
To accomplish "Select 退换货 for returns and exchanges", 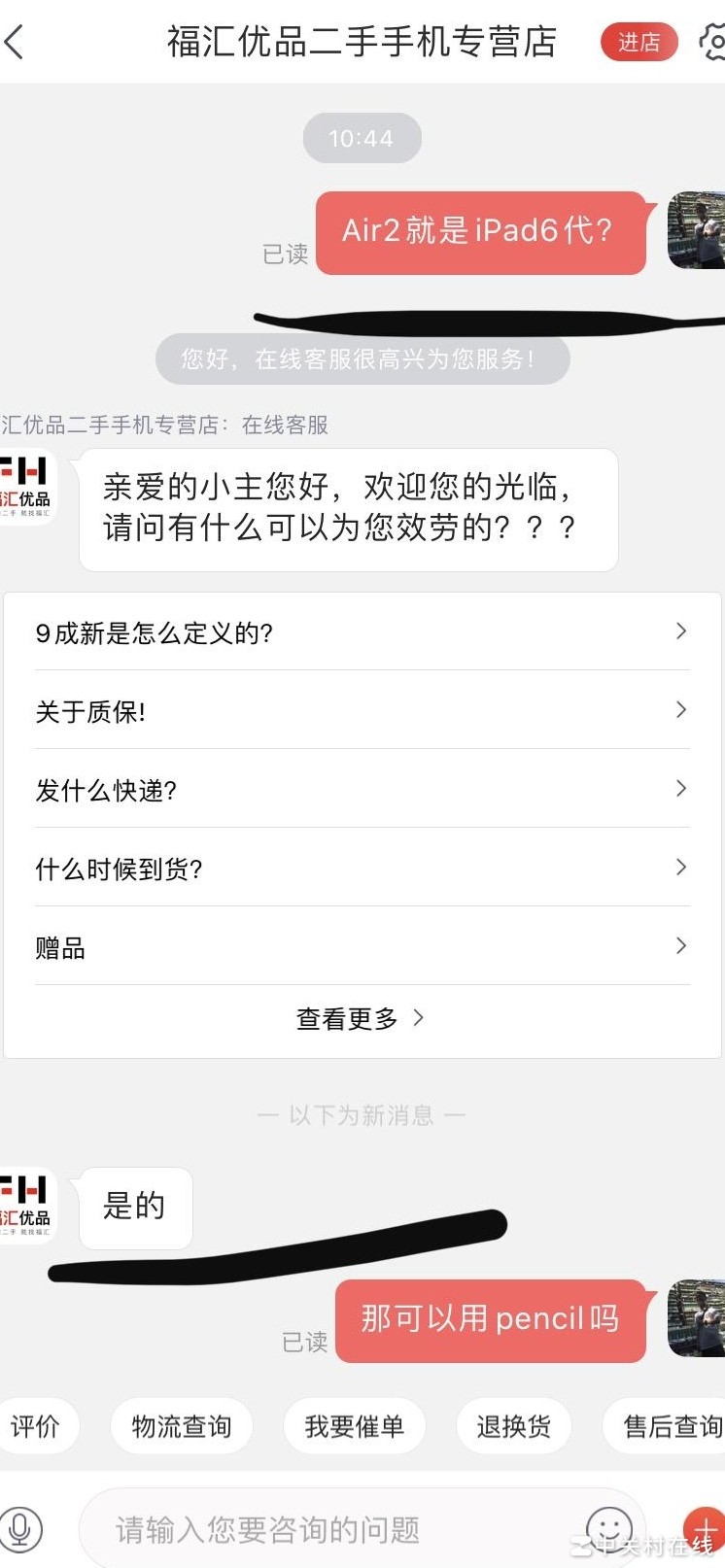I will (513, 1425).
